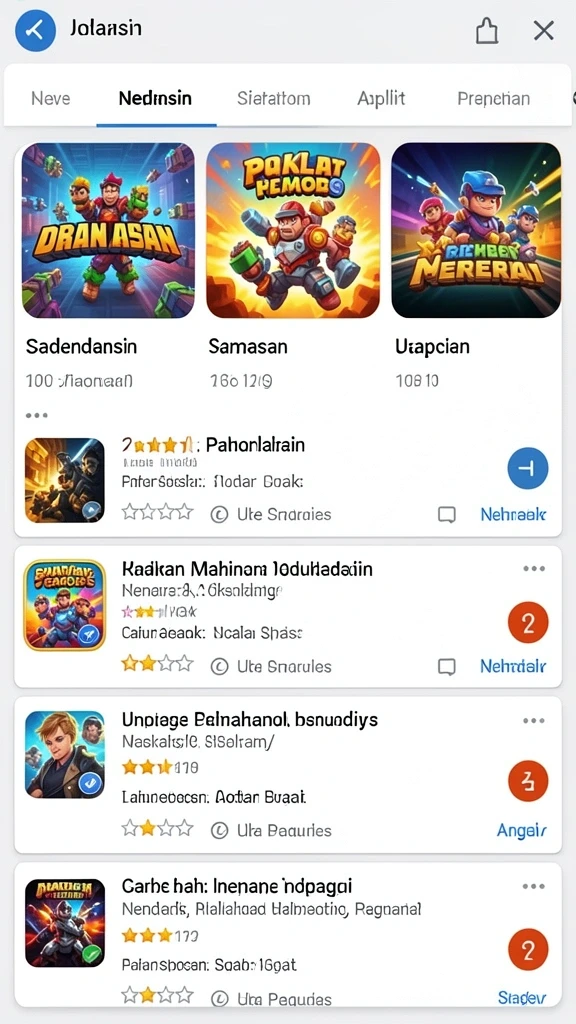576x1024 pixels.
Task: Tap the blue round button beside Pahonlalrain
Action: coord(528,468)
